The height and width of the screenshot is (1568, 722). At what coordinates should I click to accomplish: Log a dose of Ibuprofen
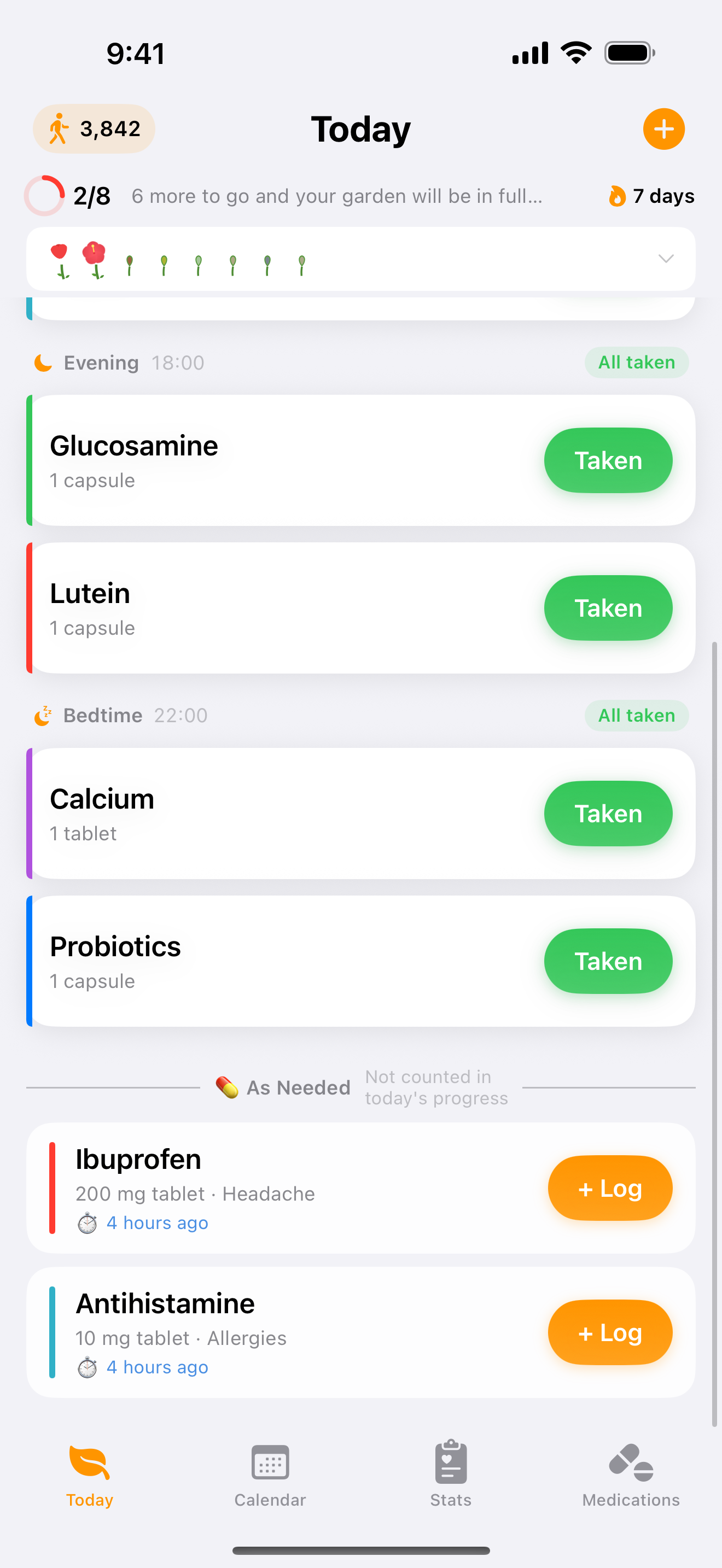609,1187
